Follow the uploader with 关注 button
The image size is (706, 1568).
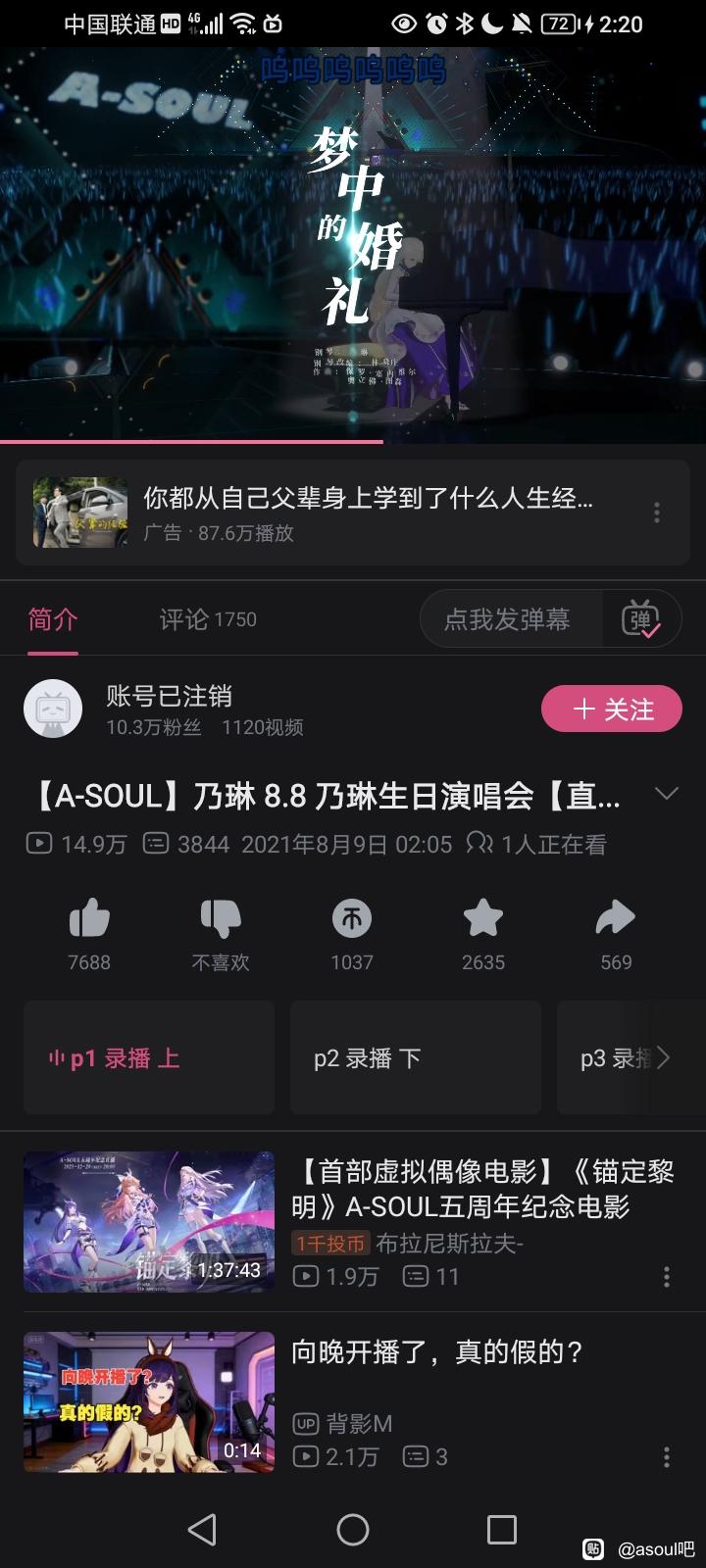point(612,709)
